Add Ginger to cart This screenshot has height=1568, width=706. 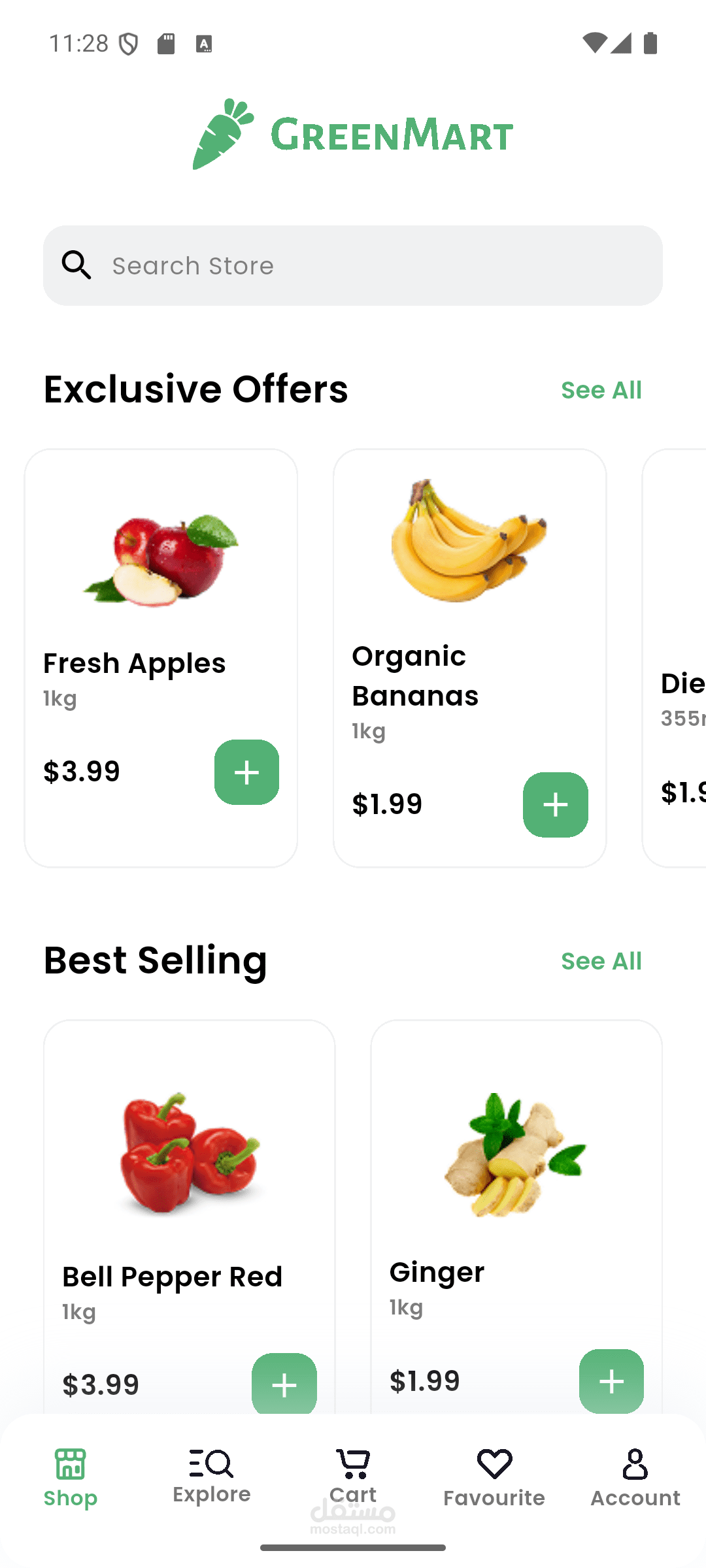611,1380
